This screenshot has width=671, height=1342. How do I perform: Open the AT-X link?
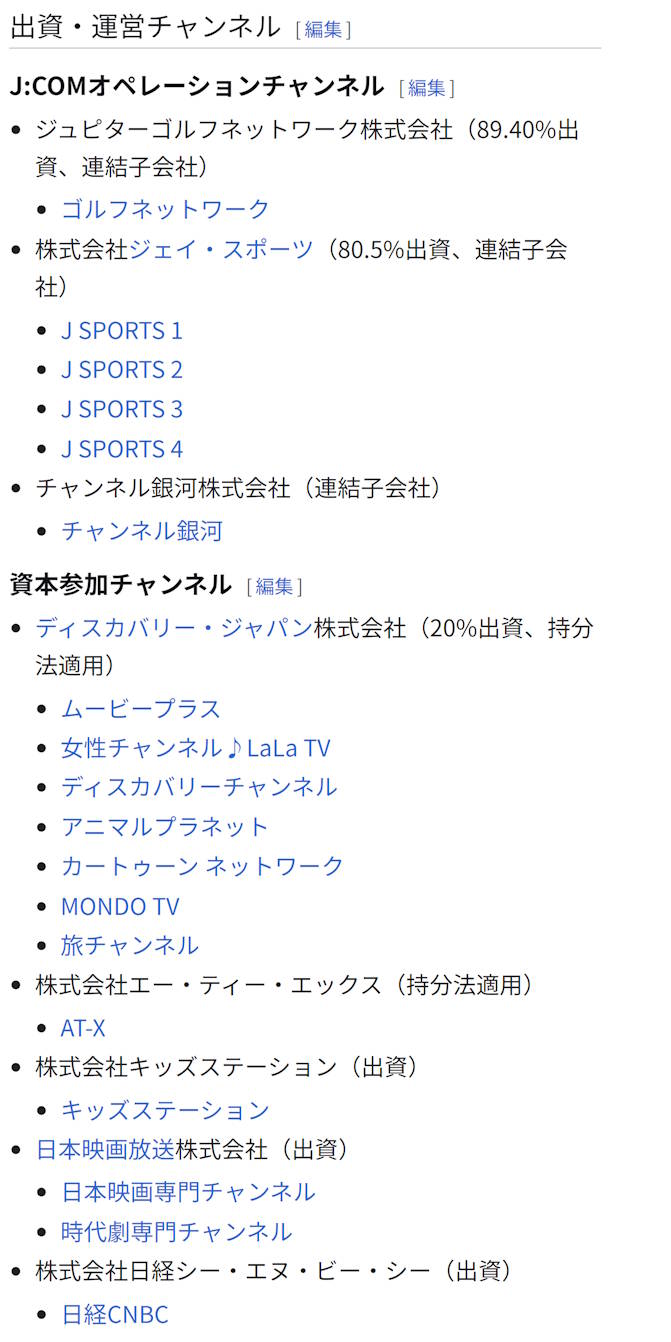coord(83,1028)
